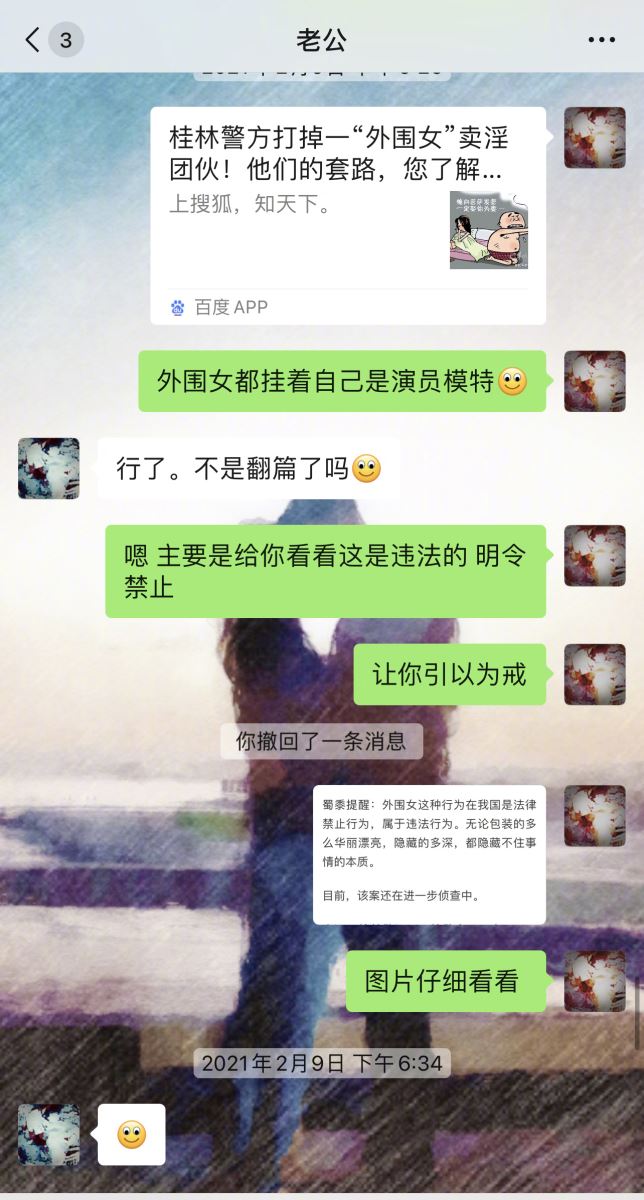This screenshot has height=1200, width=644.
Task: Open 老公's avatar beside 行了。不是翻篇了吗
Action: (x=48, y=468)
